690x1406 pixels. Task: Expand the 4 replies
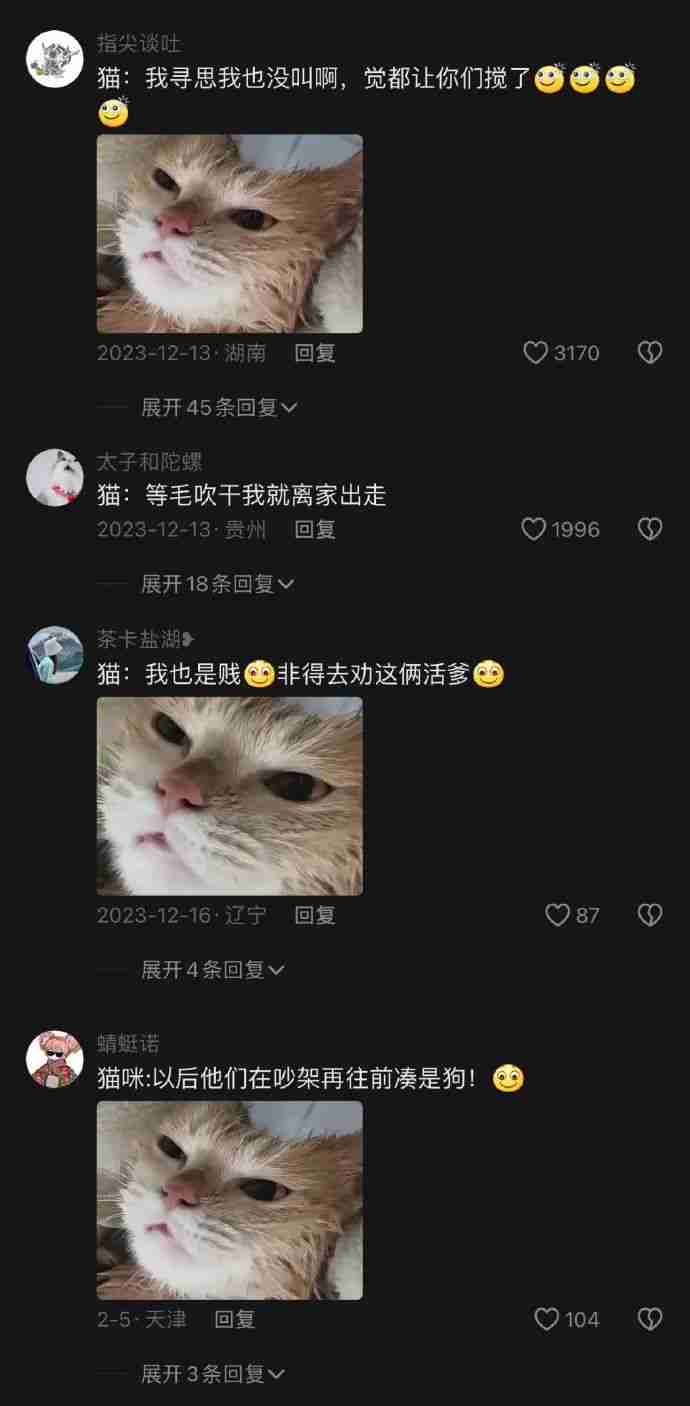point(212,969)
